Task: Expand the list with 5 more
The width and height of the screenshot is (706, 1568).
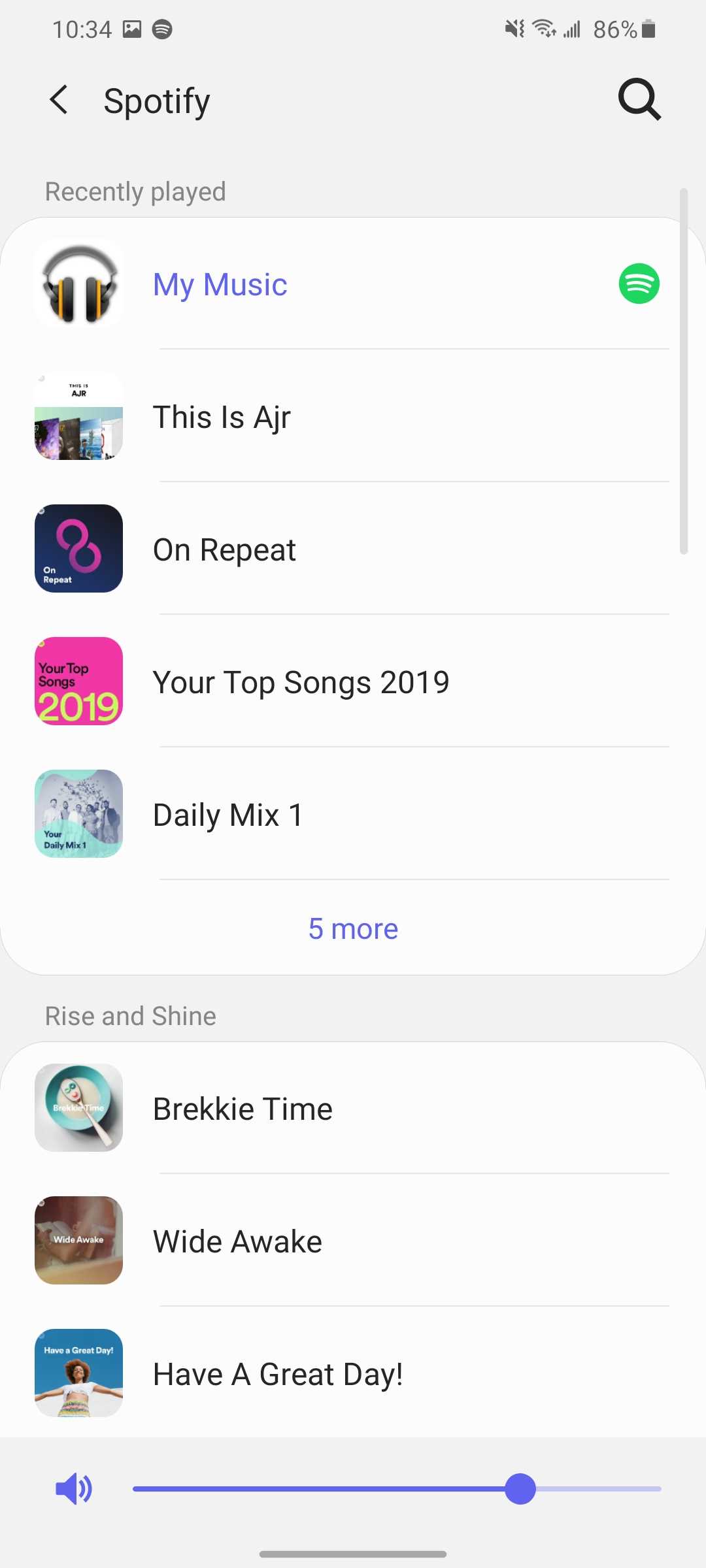Action: click(353, 928)
